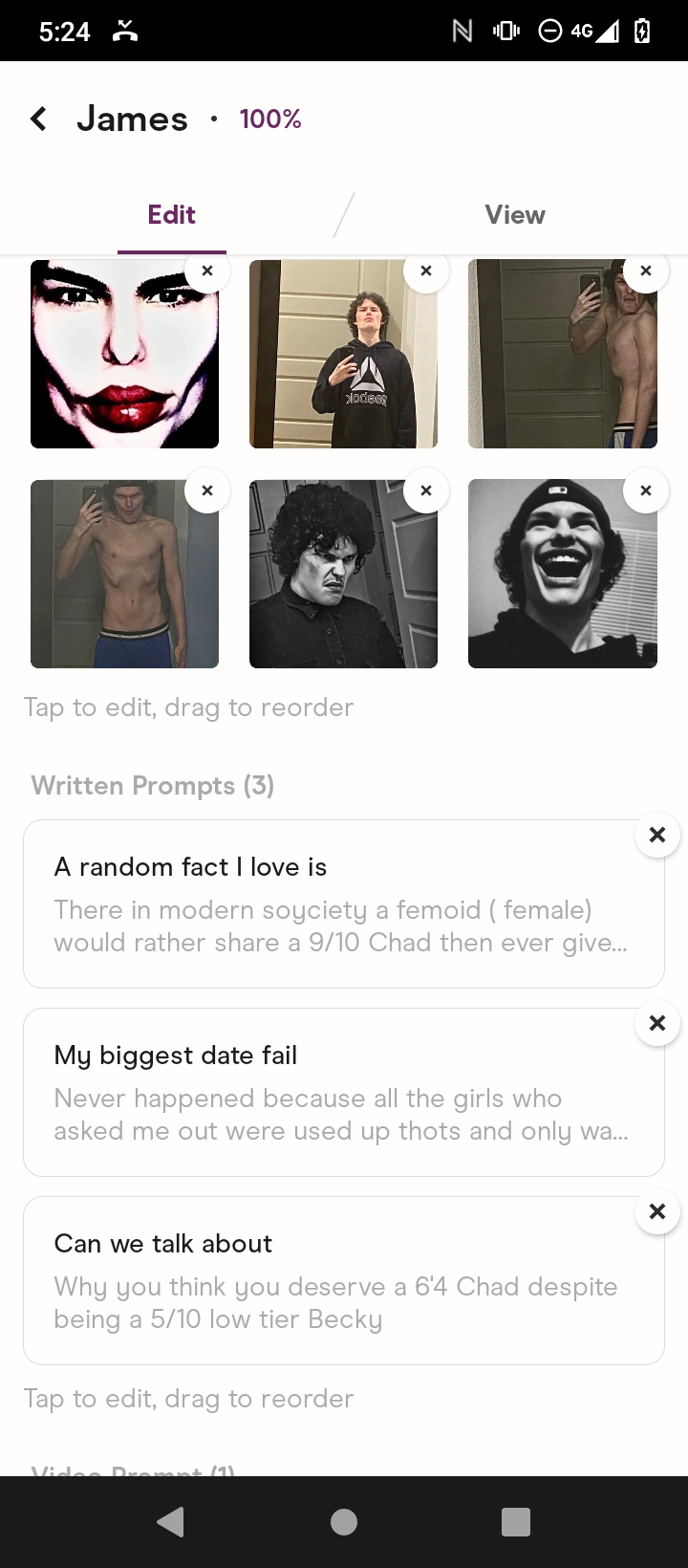Open the black-and-white laughing beanie photo

(x=562, y=576)
